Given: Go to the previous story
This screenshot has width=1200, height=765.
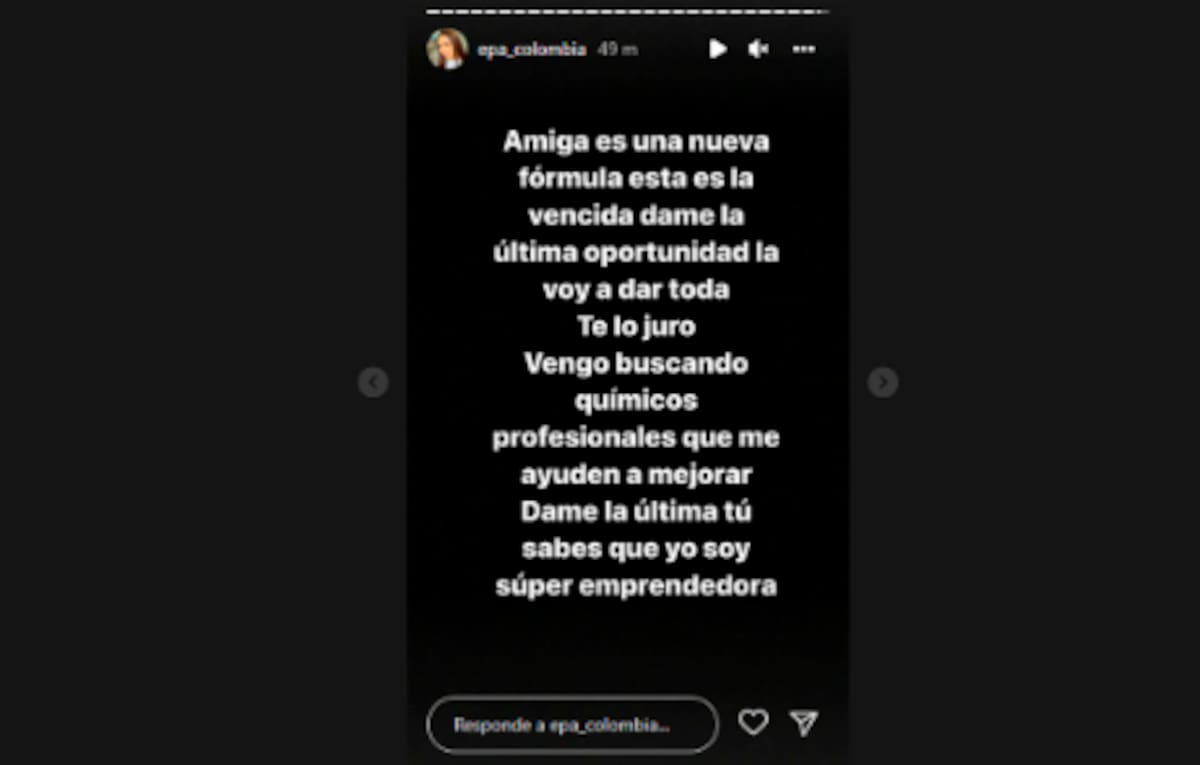Looking at the screenshot, I should point(373,382).
